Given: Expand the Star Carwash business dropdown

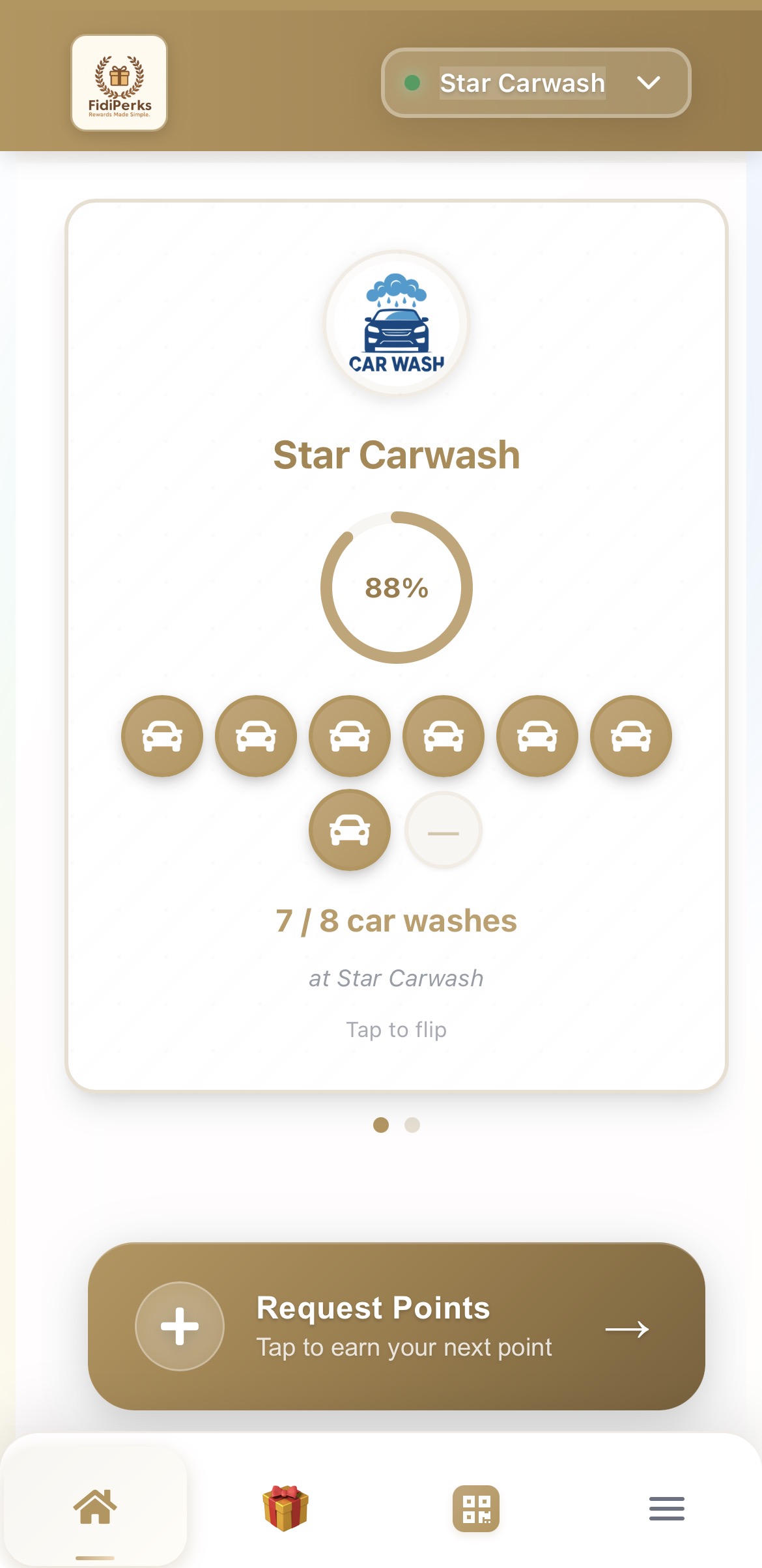Looking at the screenshot, I should 535,83.
